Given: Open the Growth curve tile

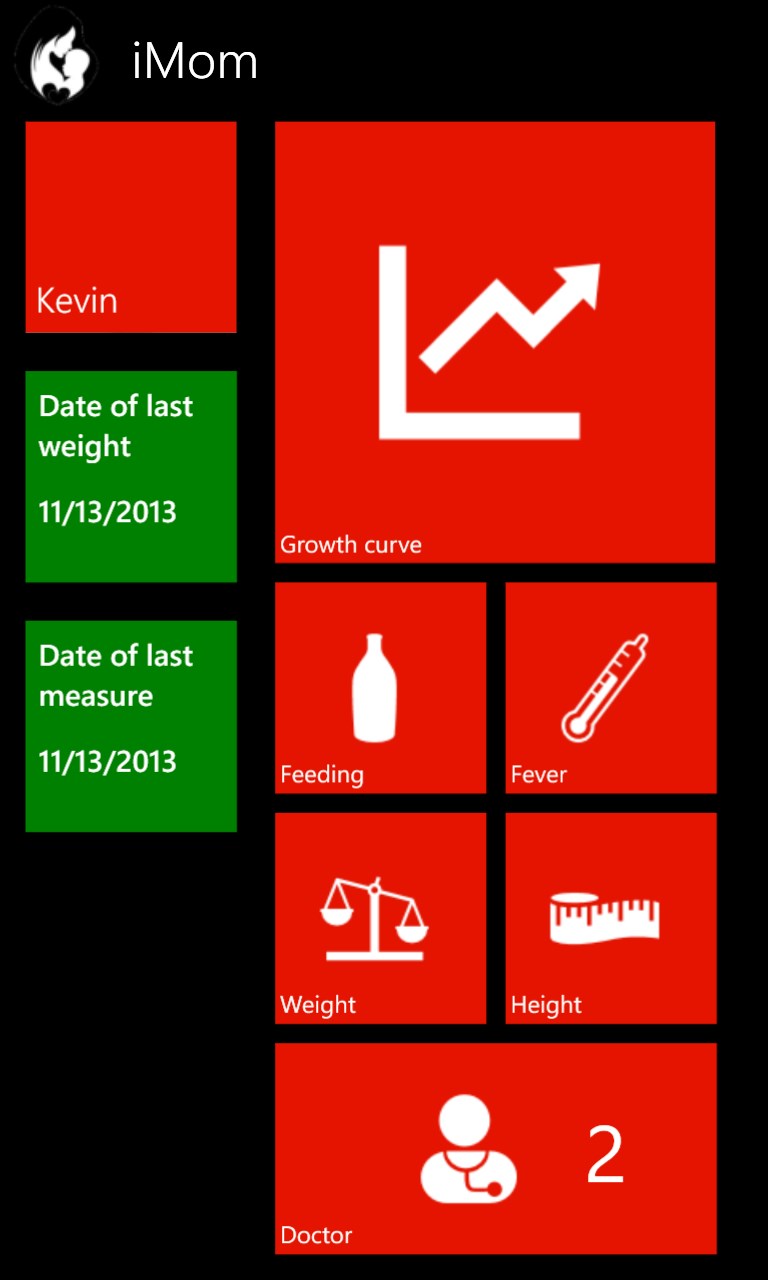Looking at the screenshot, I should click(495, 342).
